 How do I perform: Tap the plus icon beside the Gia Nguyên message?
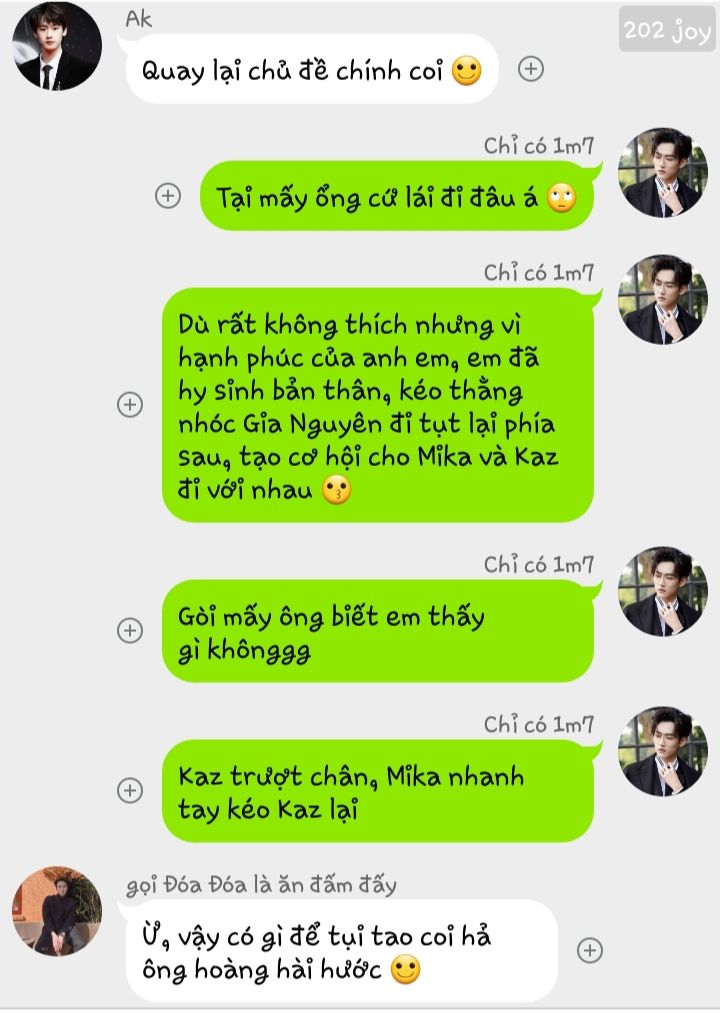129,404
